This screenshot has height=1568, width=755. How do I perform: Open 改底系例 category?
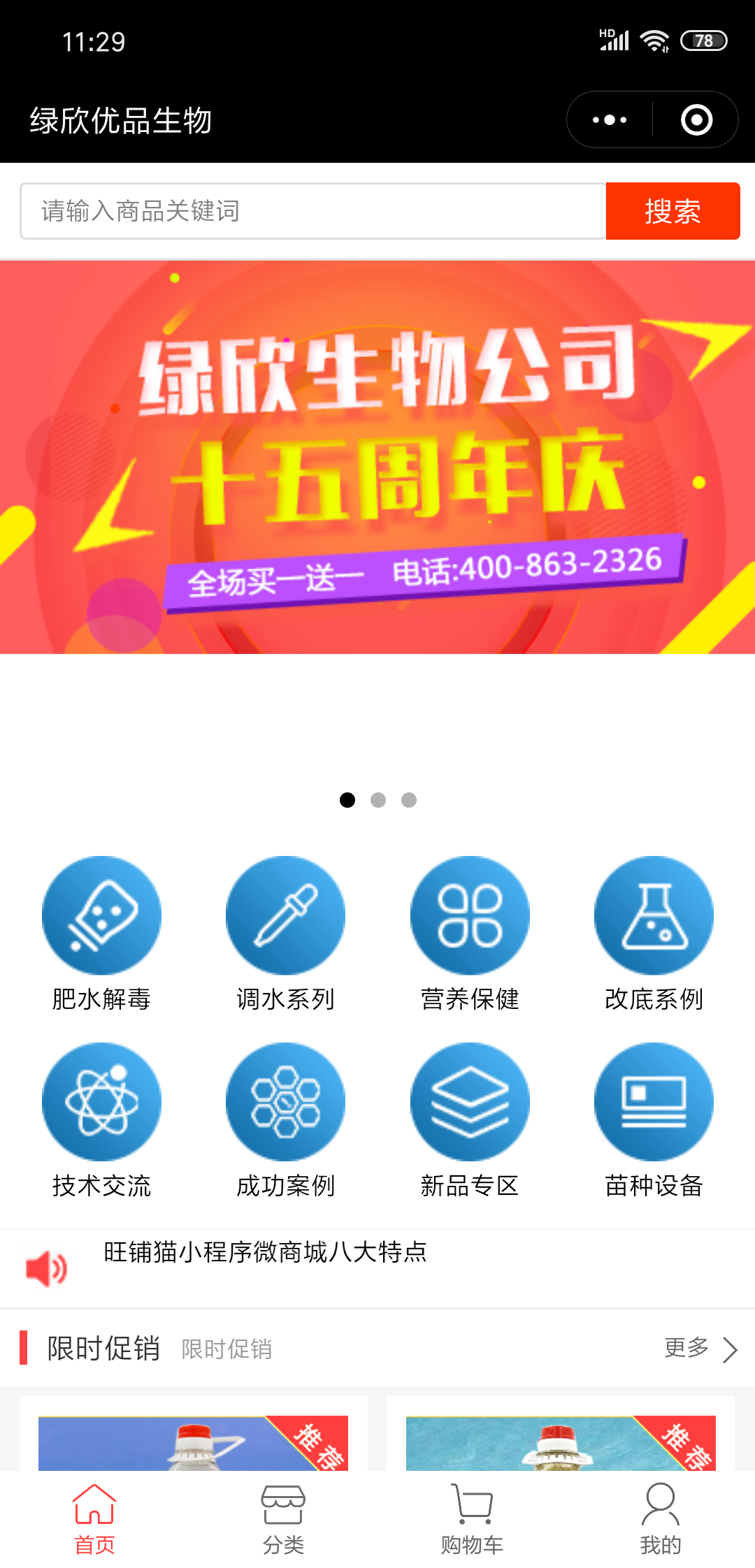pos(654,934)
